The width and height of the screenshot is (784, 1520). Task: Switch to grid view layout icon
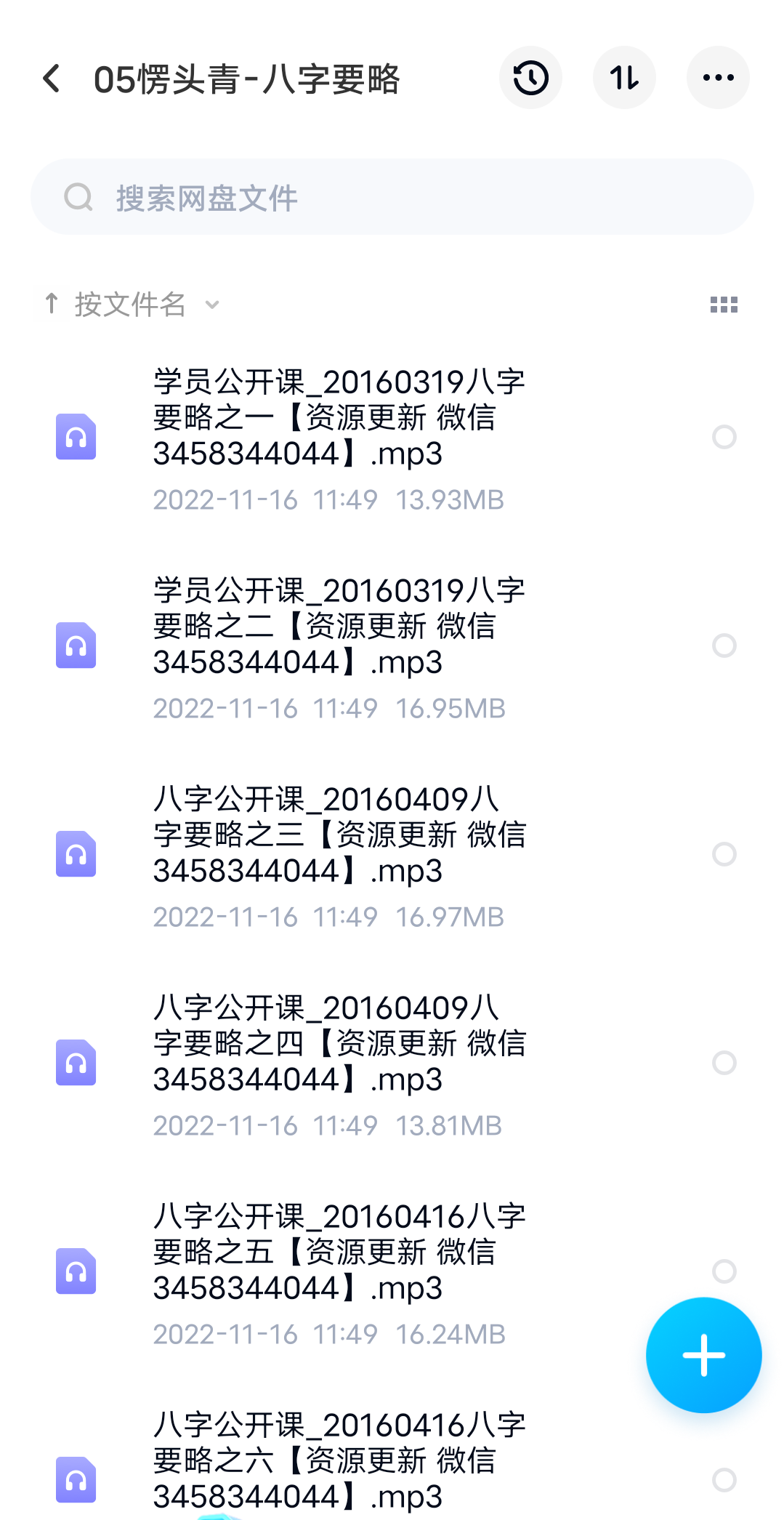click(x=724, y=304)
